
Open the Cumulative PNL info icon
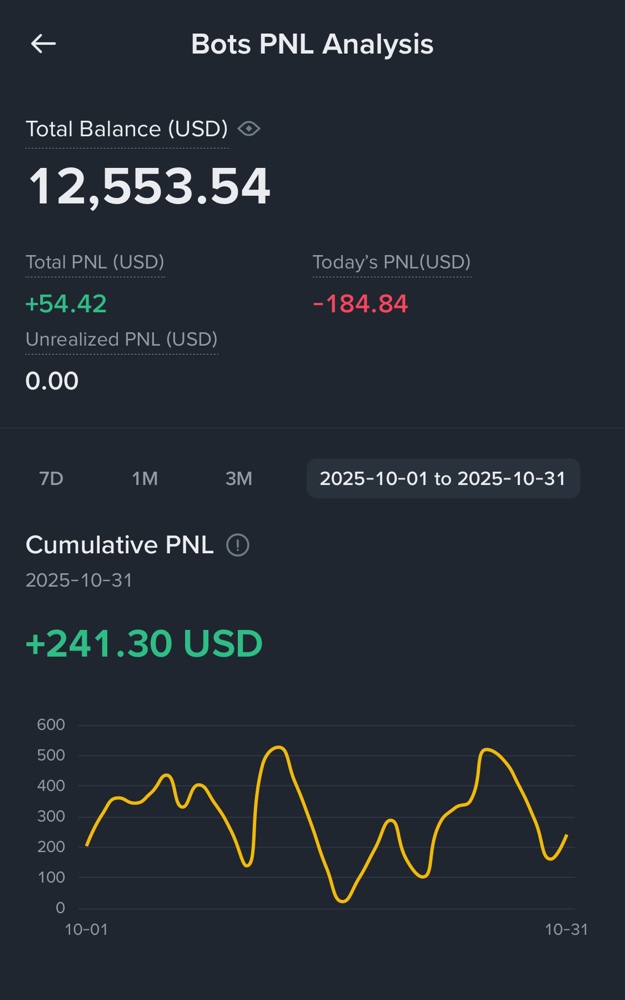pyautogui.click(x=238, y=545)
